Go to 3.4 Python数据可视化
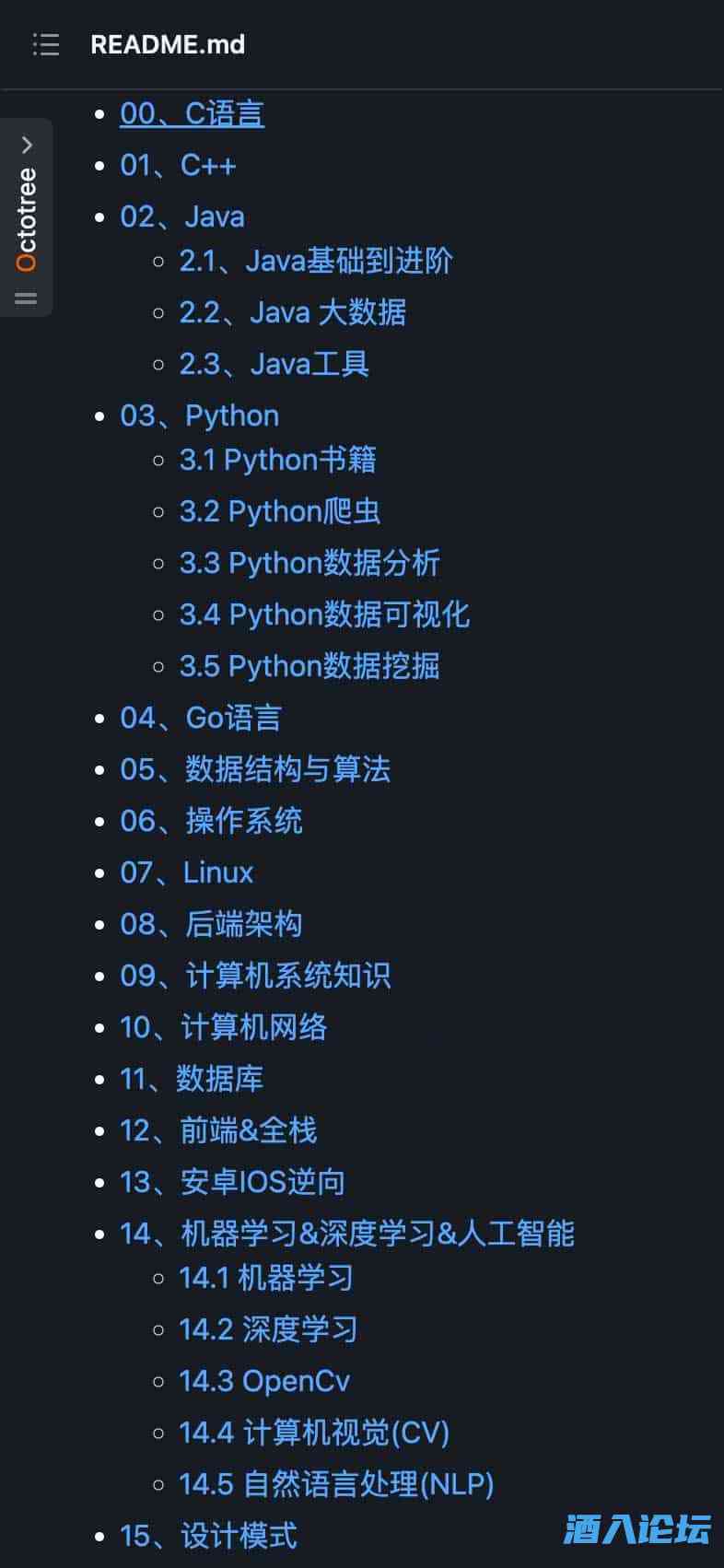Image resolution: width=724 pixels, height=1568 pixels. click(x=324, y=615)
